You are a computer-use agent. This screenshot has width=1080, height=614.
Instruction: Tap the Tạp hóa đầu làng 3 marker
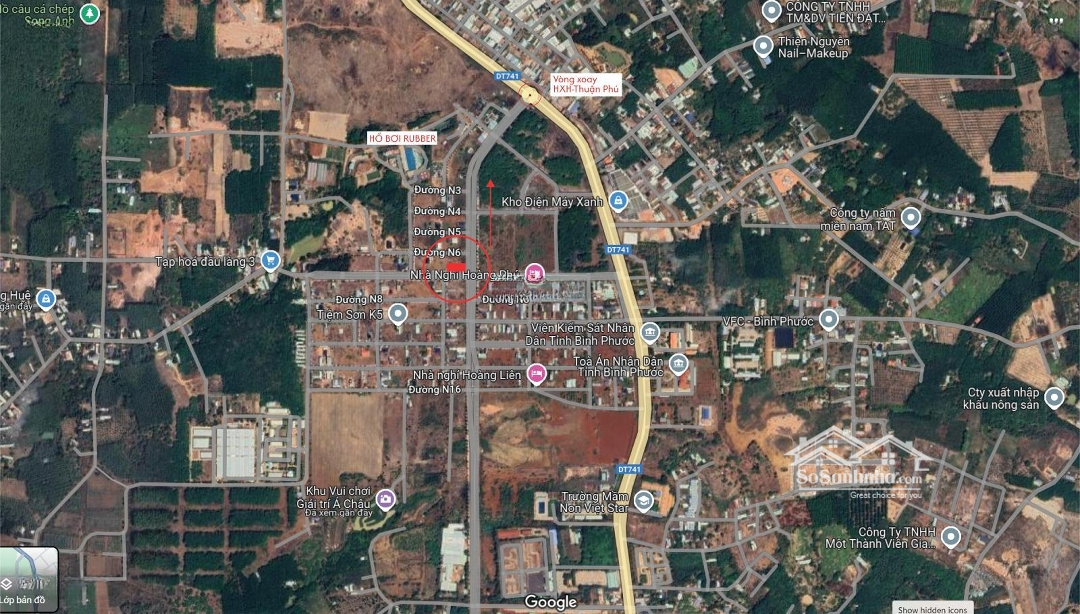pos(270,260)
